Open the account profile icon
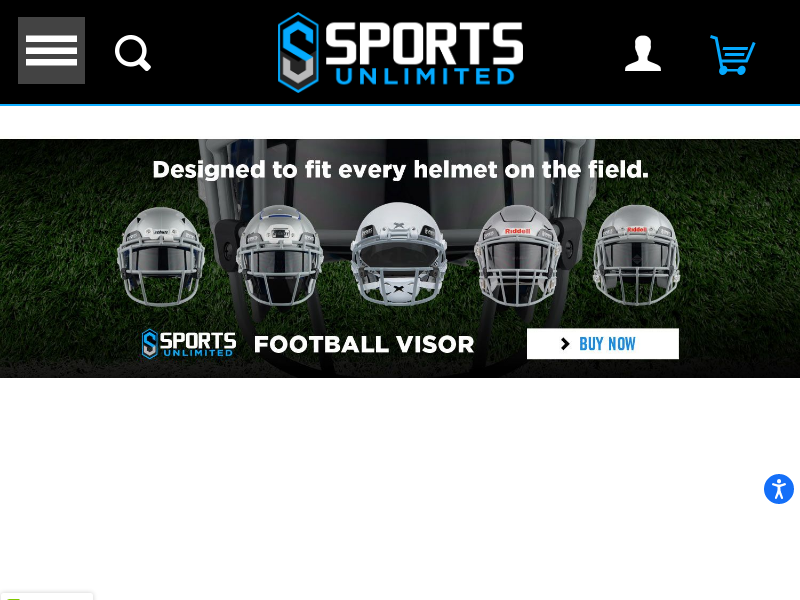Viewport: 800px width, 600px height. (x=643, y=54)
